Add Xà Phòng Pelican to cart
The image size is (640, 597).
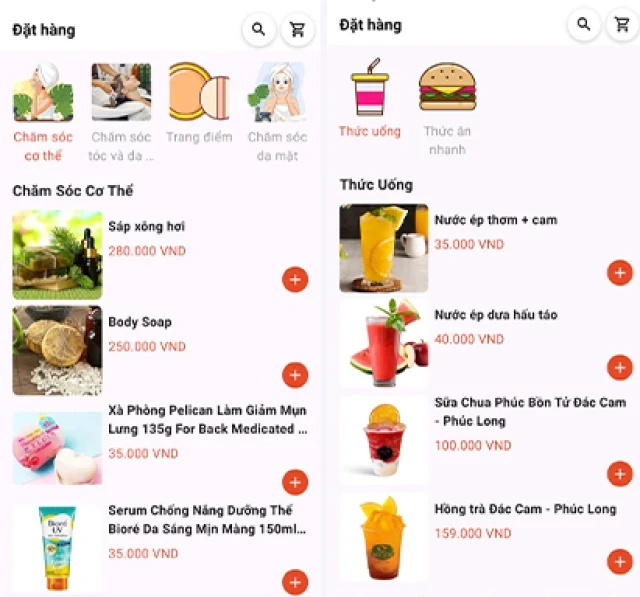[x=295, y=482]
